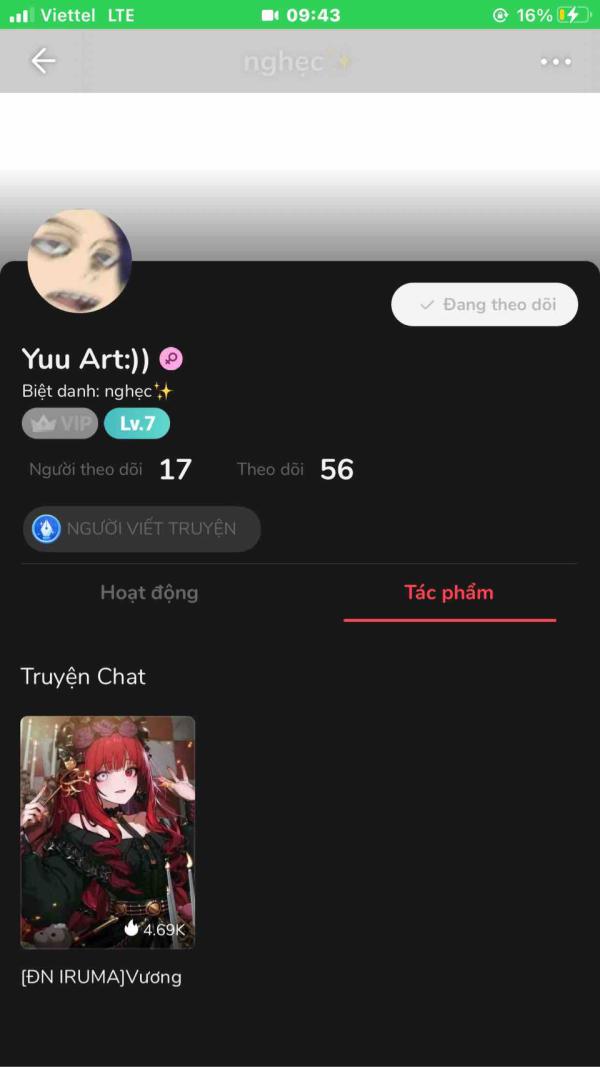Open the Lv.7 level badge
The image size is (600, 1067).
137,423
